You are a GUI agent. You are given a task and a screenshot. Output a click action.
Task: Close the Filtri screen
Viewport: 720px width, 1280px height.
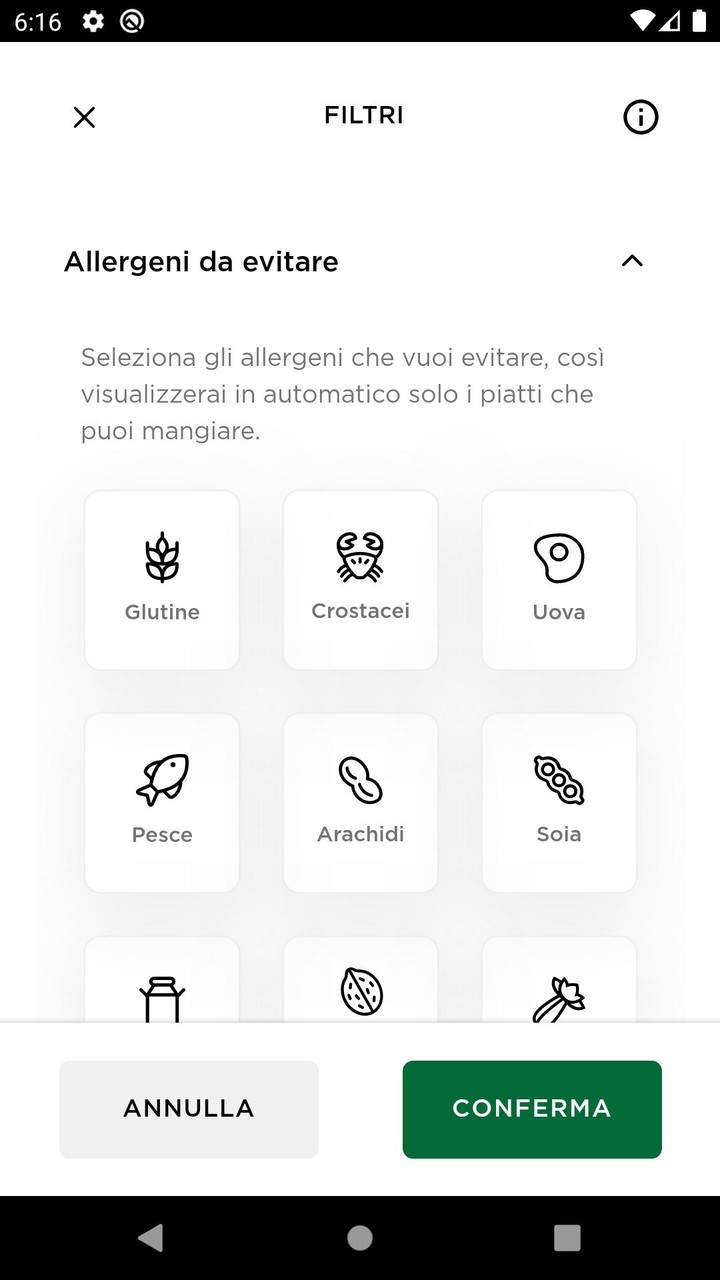[x=84, y=117]
